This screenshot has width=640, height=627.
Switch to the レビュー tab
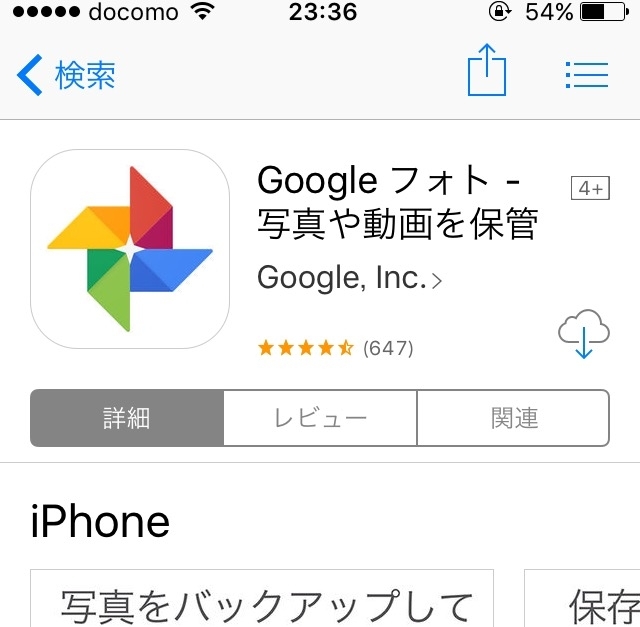[320, 418]
